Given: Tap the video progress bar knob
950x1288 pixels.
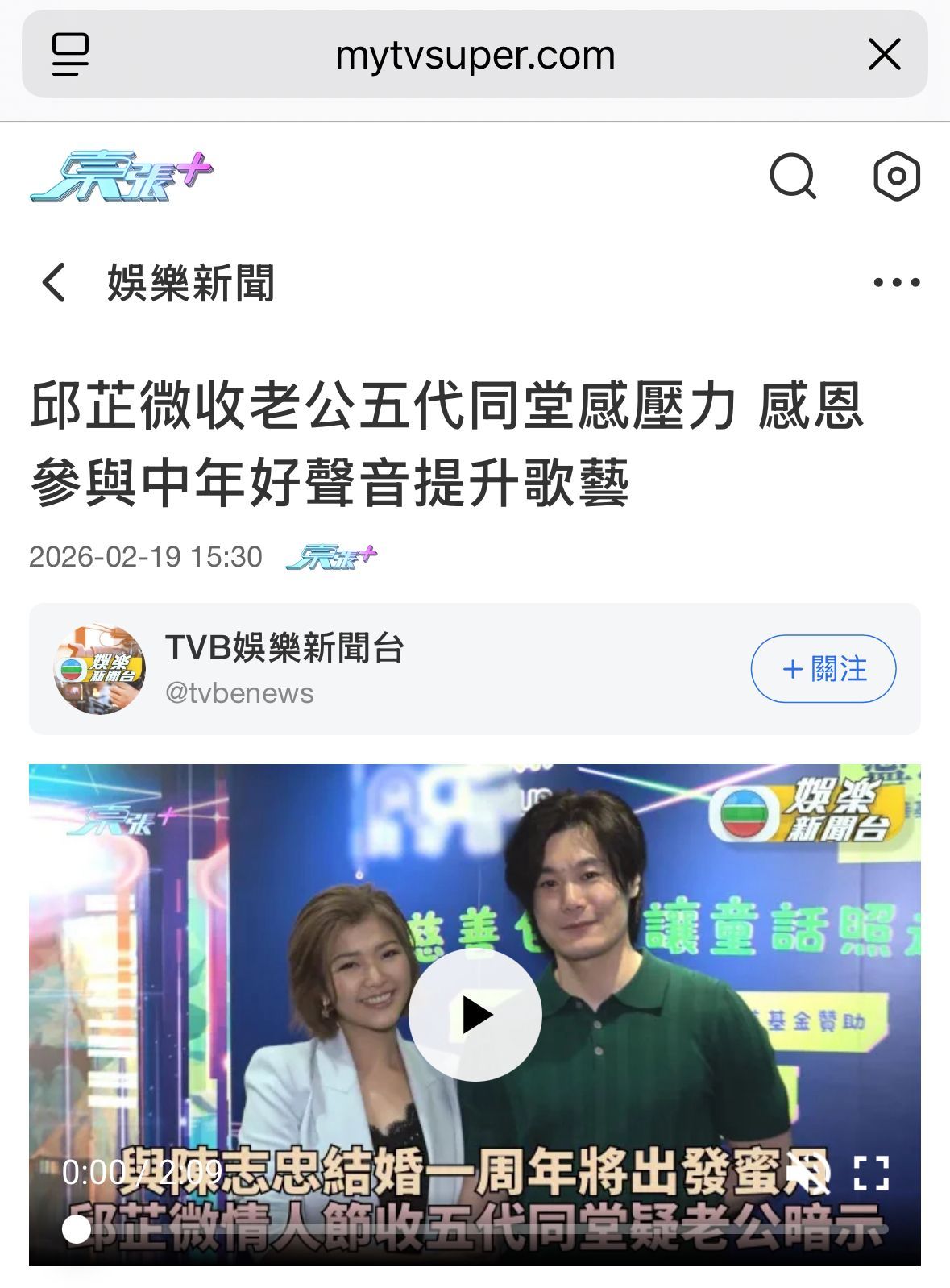Looking at the screenshot, I should [77, 1230].
